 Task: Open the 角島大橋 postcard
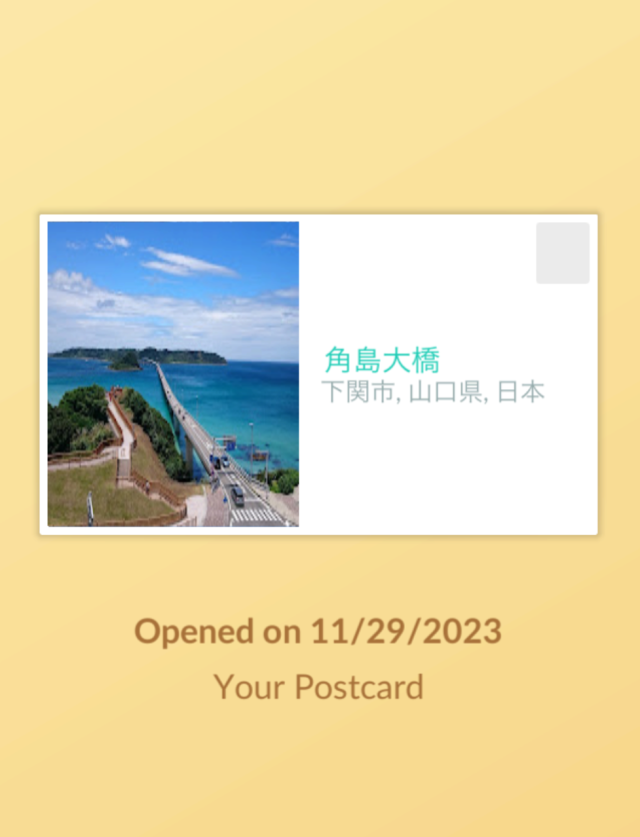tap(318, 374)
